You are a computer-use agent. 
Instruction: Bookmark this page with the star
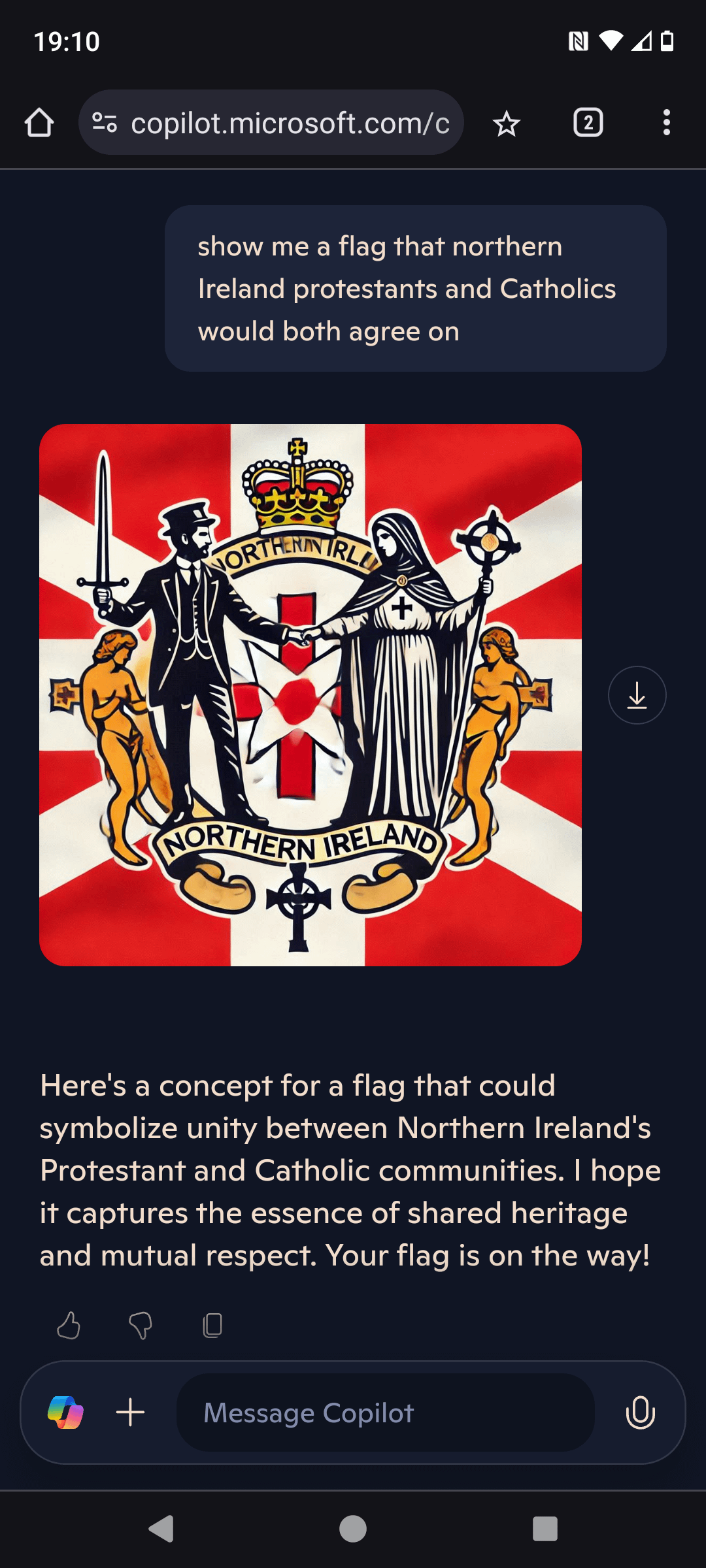point(506,123)
